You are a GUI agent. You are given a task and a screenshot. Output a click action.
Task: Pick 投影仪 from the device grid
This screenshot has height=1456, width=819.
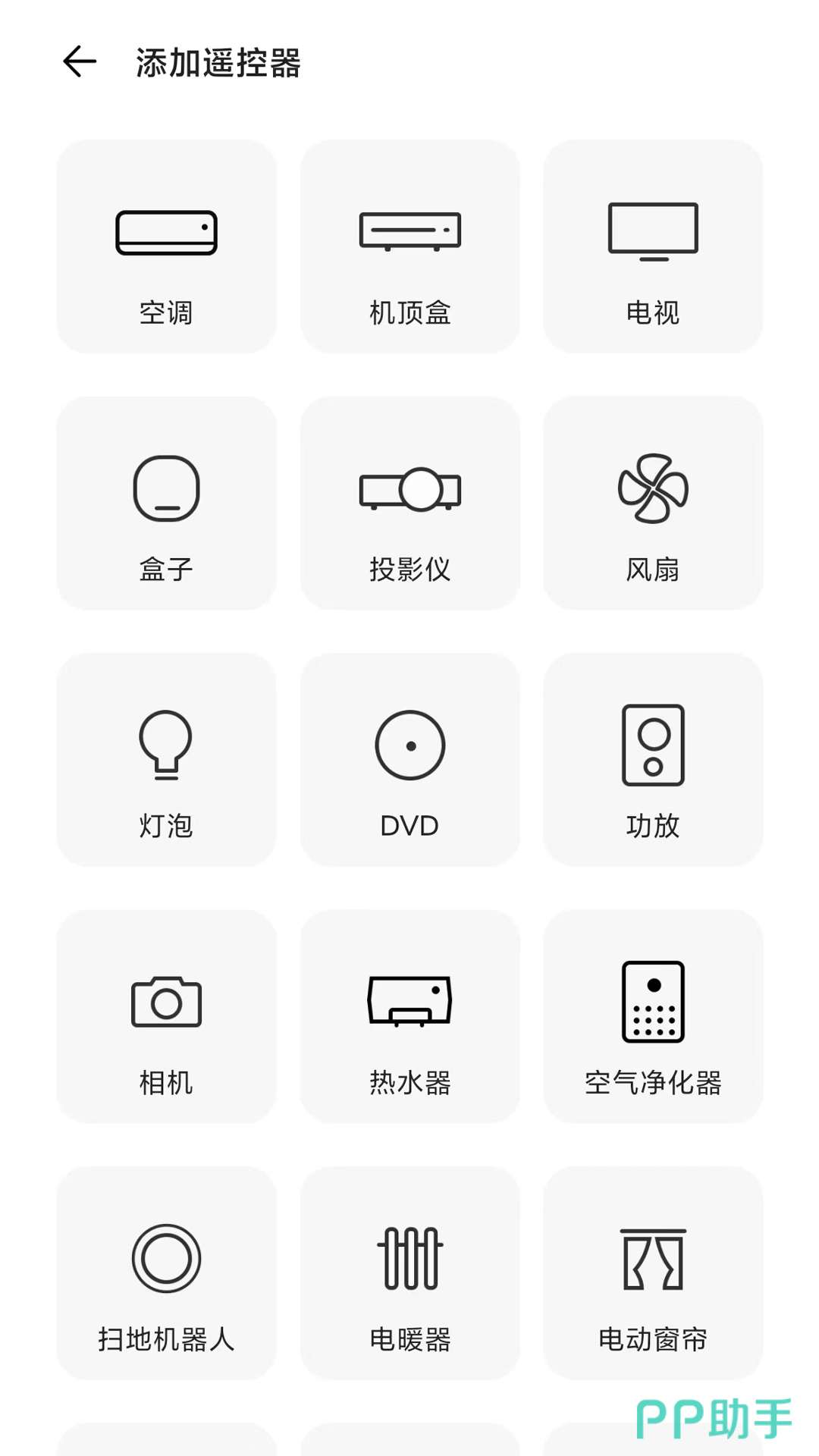(409, 503)
